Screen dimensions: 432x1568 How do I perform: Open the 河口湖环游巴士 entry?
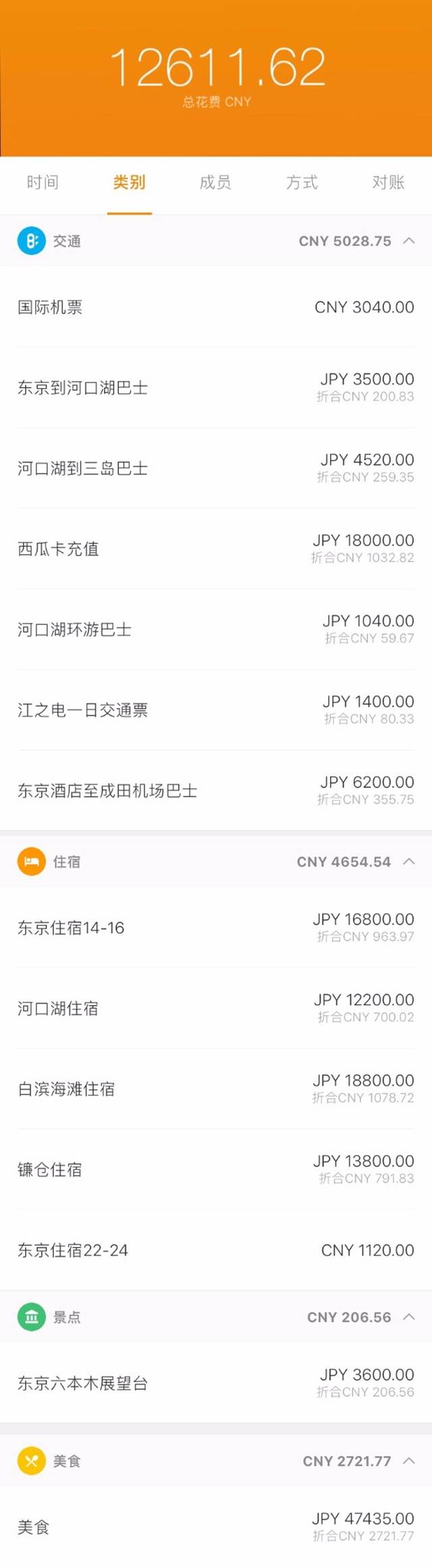[x=216, y=629]
